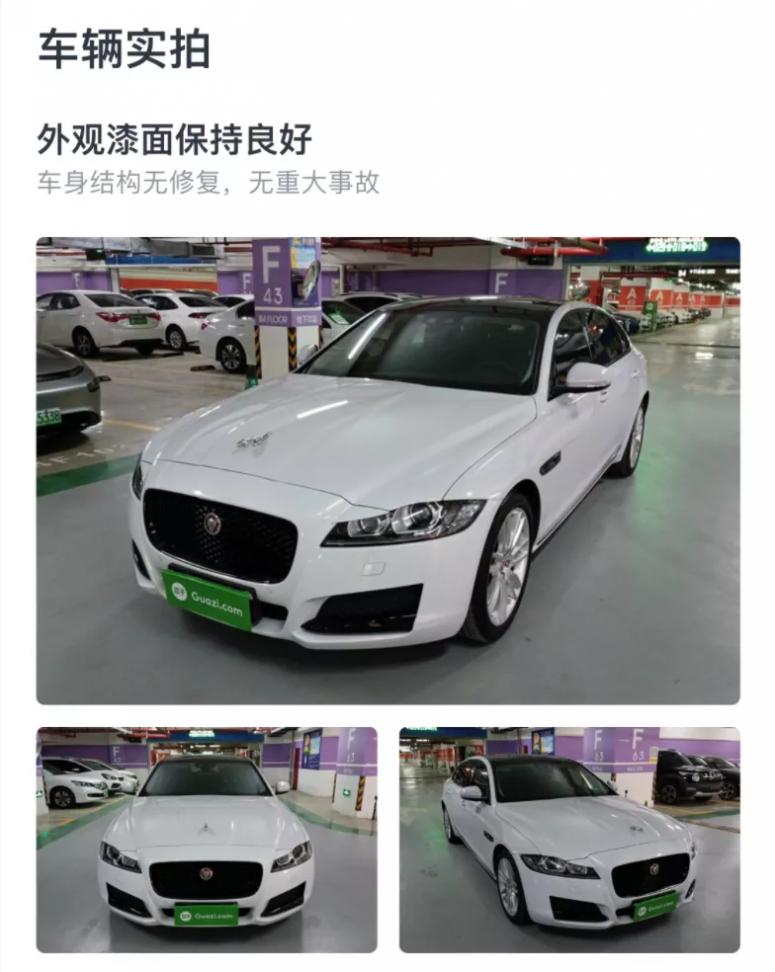The image size is (775, 972).
Task: Open the small head-on front view photo
Action: (207, 839)
